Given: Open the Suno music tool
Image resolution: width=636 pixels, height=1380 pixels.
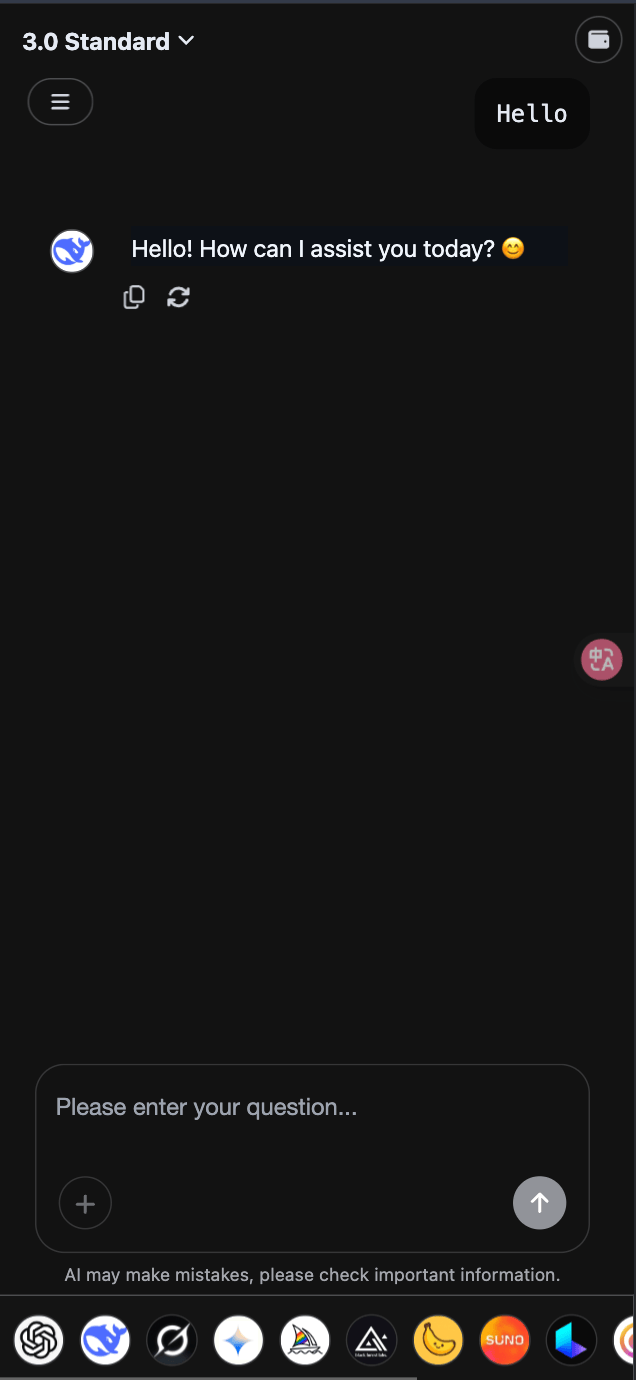Looking at the screenshot, I should (x=504, y=1340).
